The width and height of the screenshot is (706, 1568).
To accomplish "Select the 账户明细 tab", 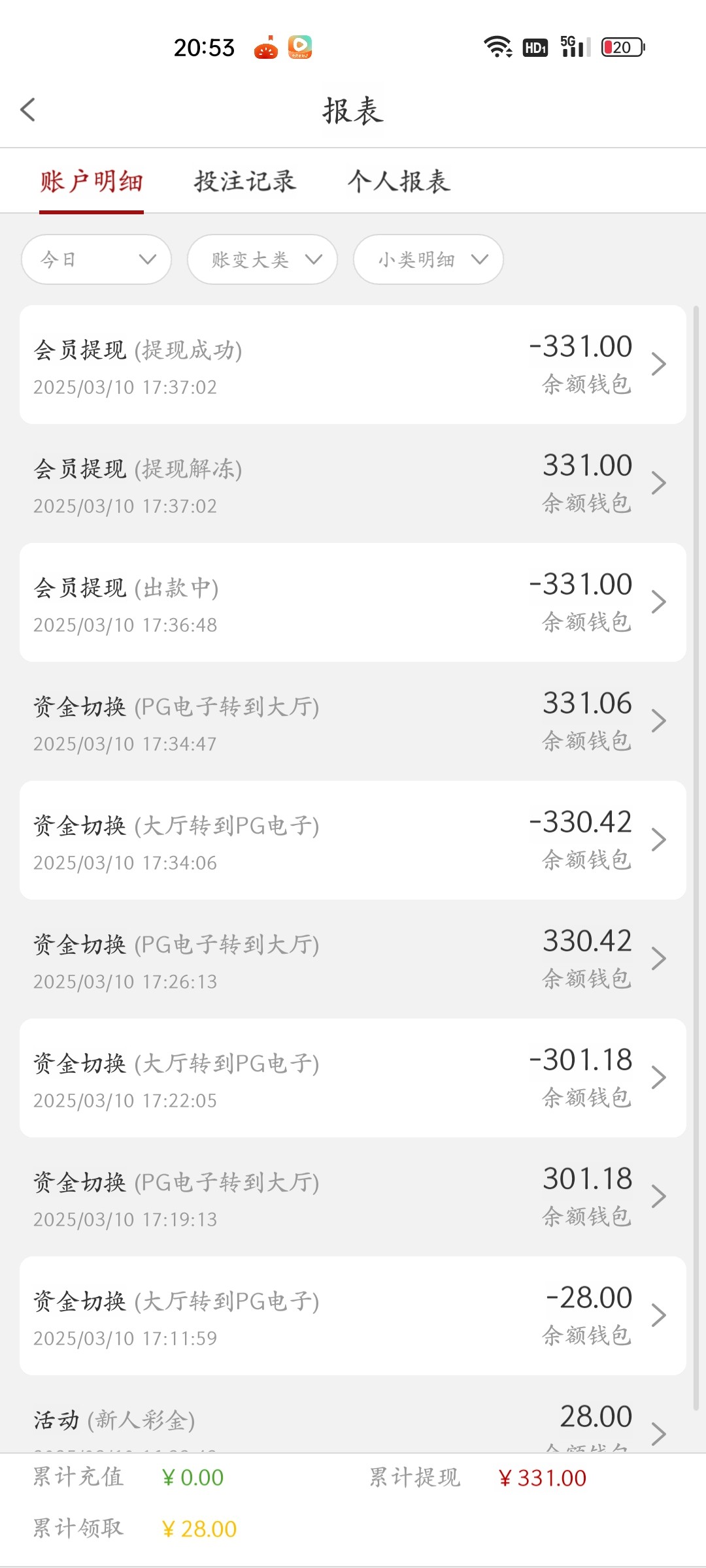I will coord(92,181).
